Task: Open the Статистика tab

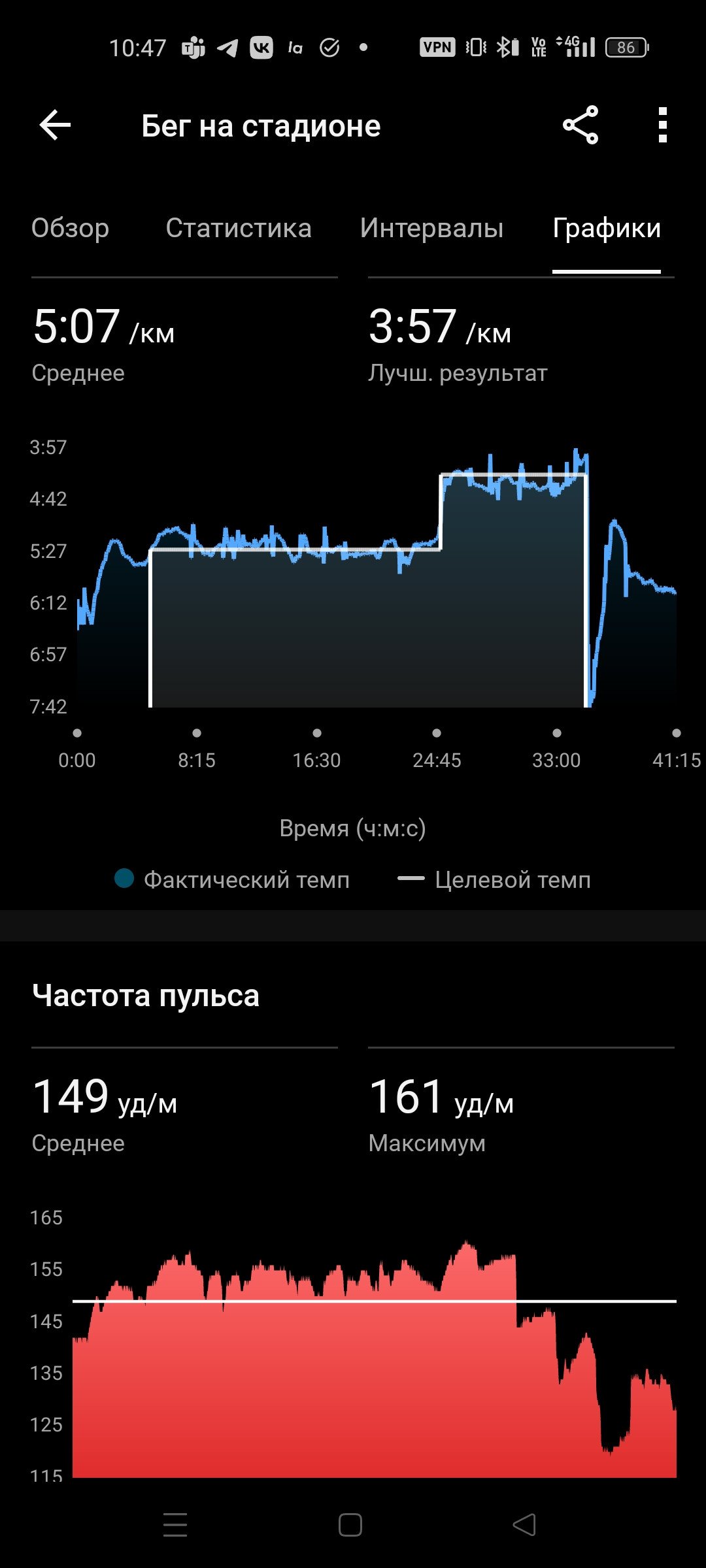Action: point(239,228)
